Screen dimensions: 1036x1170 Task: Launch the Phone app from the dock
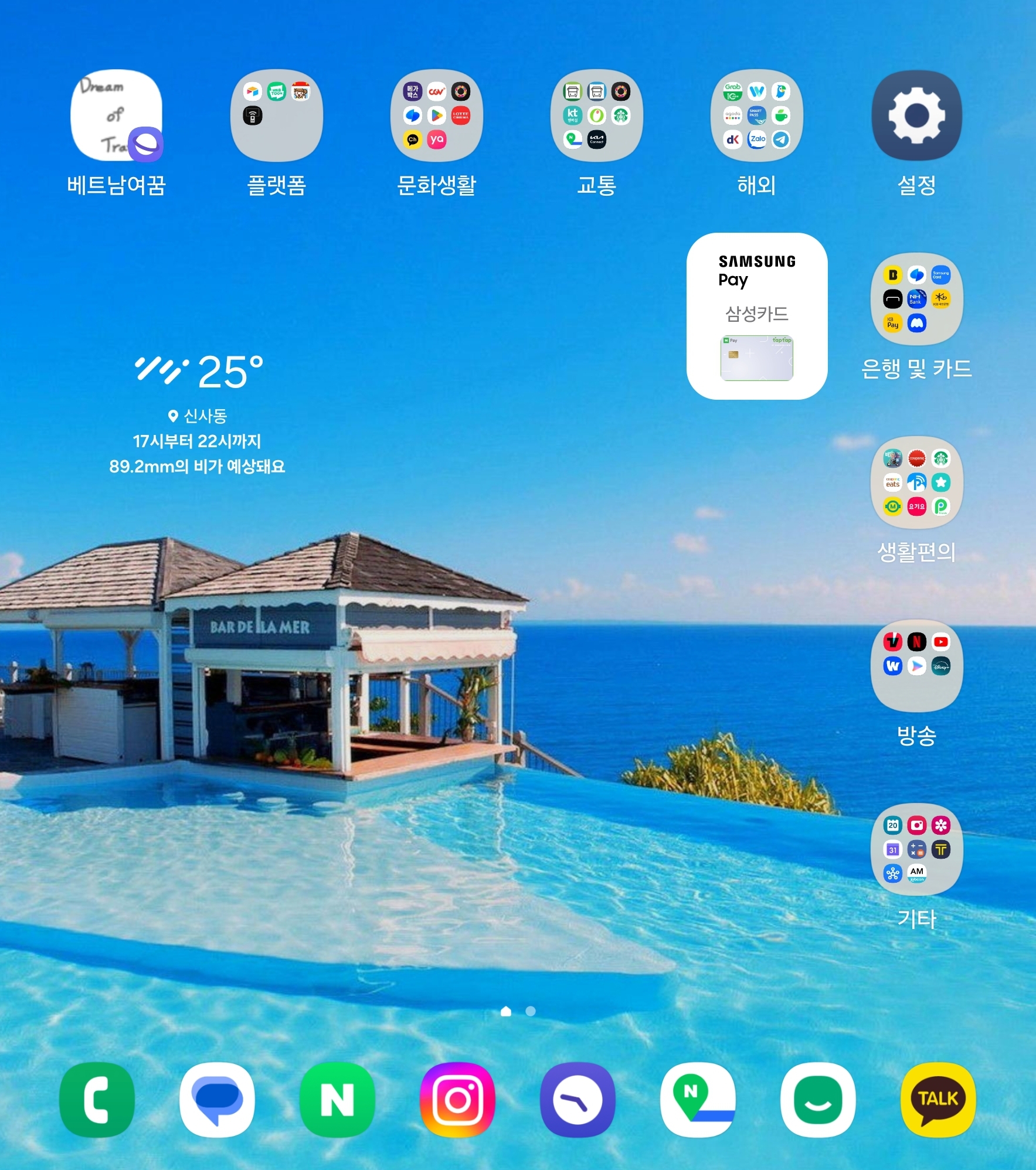pos(97,1100)
